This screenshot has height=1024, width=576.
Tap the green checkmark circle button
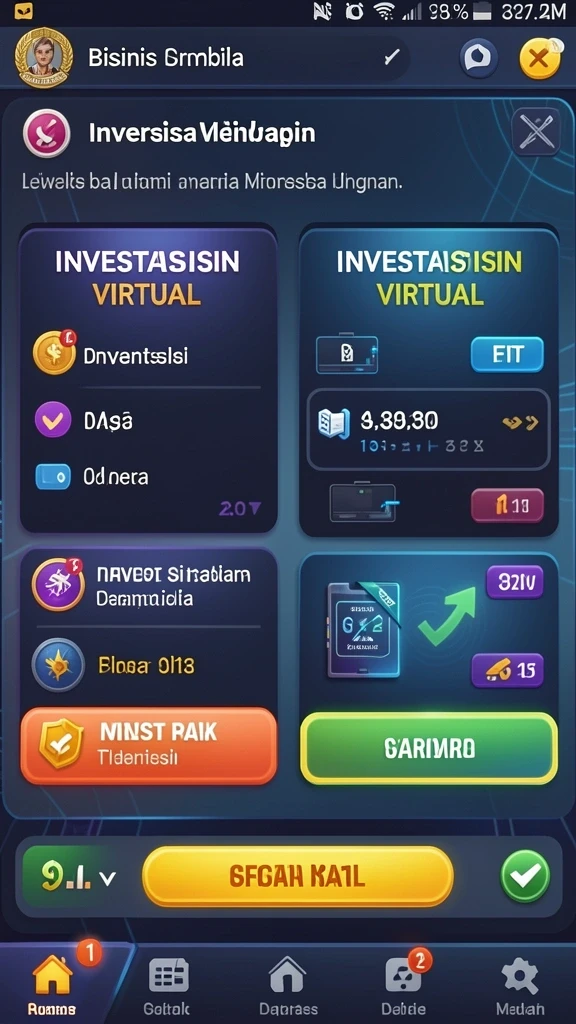(525, 876)
